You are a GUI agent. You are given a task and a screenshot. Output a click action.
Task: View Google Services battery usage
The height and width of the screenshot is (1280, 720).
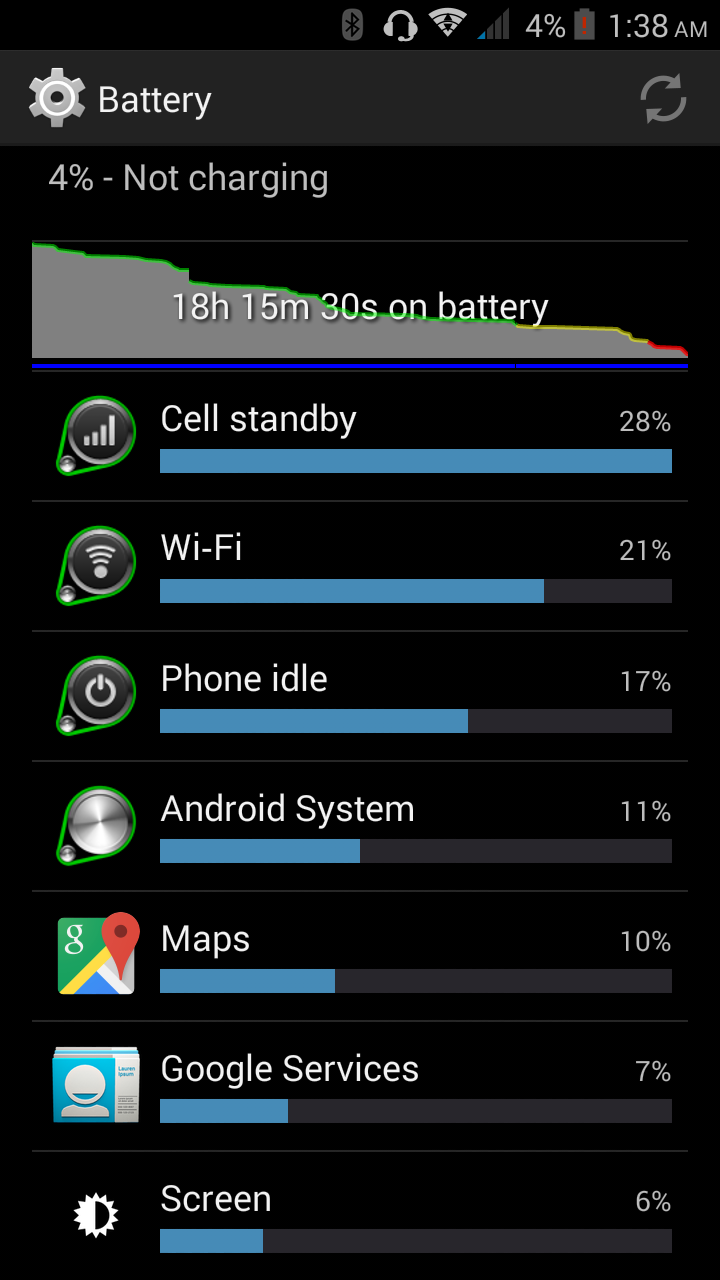coord(360,1087)
